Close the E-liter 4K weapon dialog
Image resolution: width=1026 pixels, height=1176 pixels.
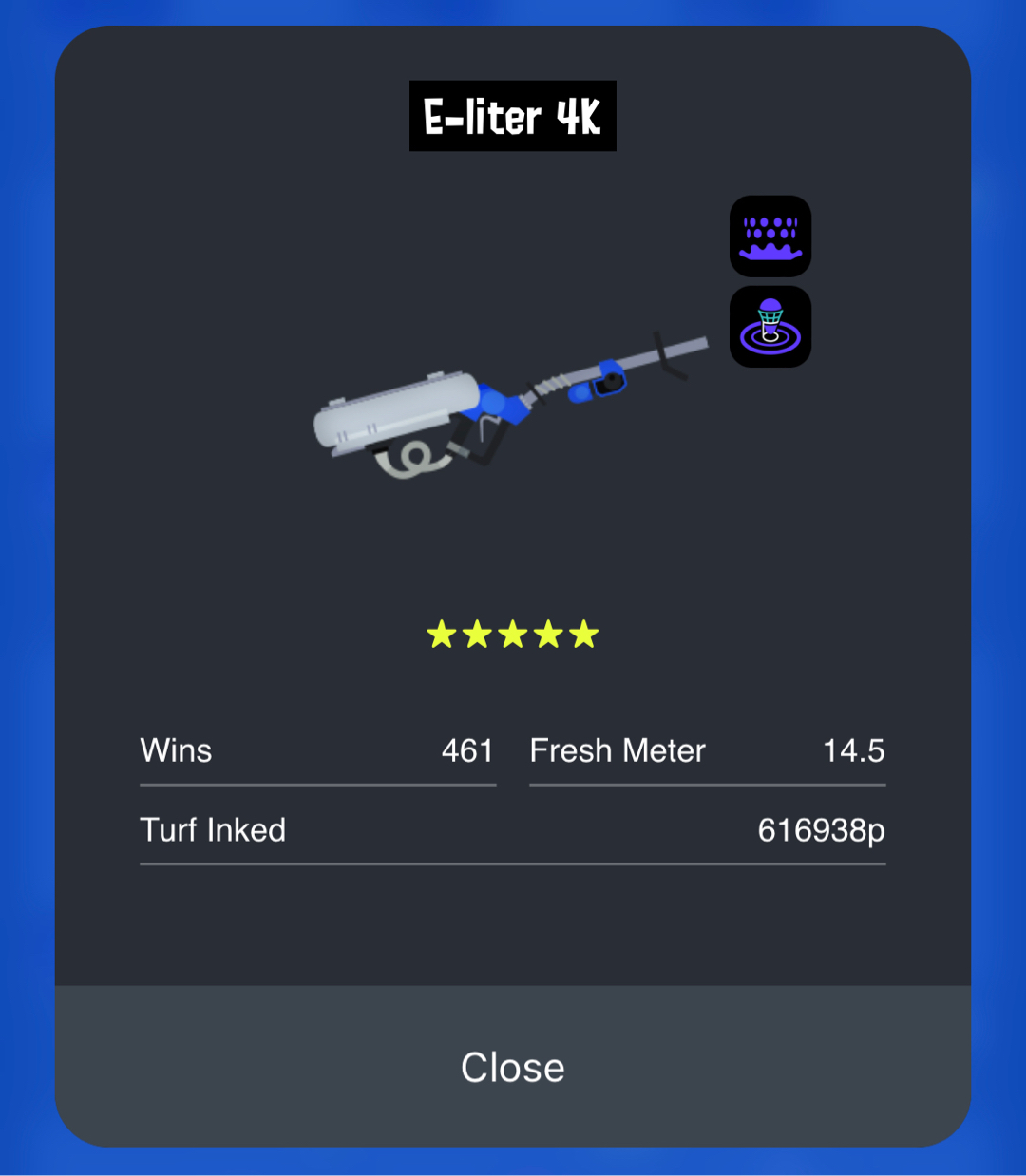pyautogui.click(x=513, y=1067)
